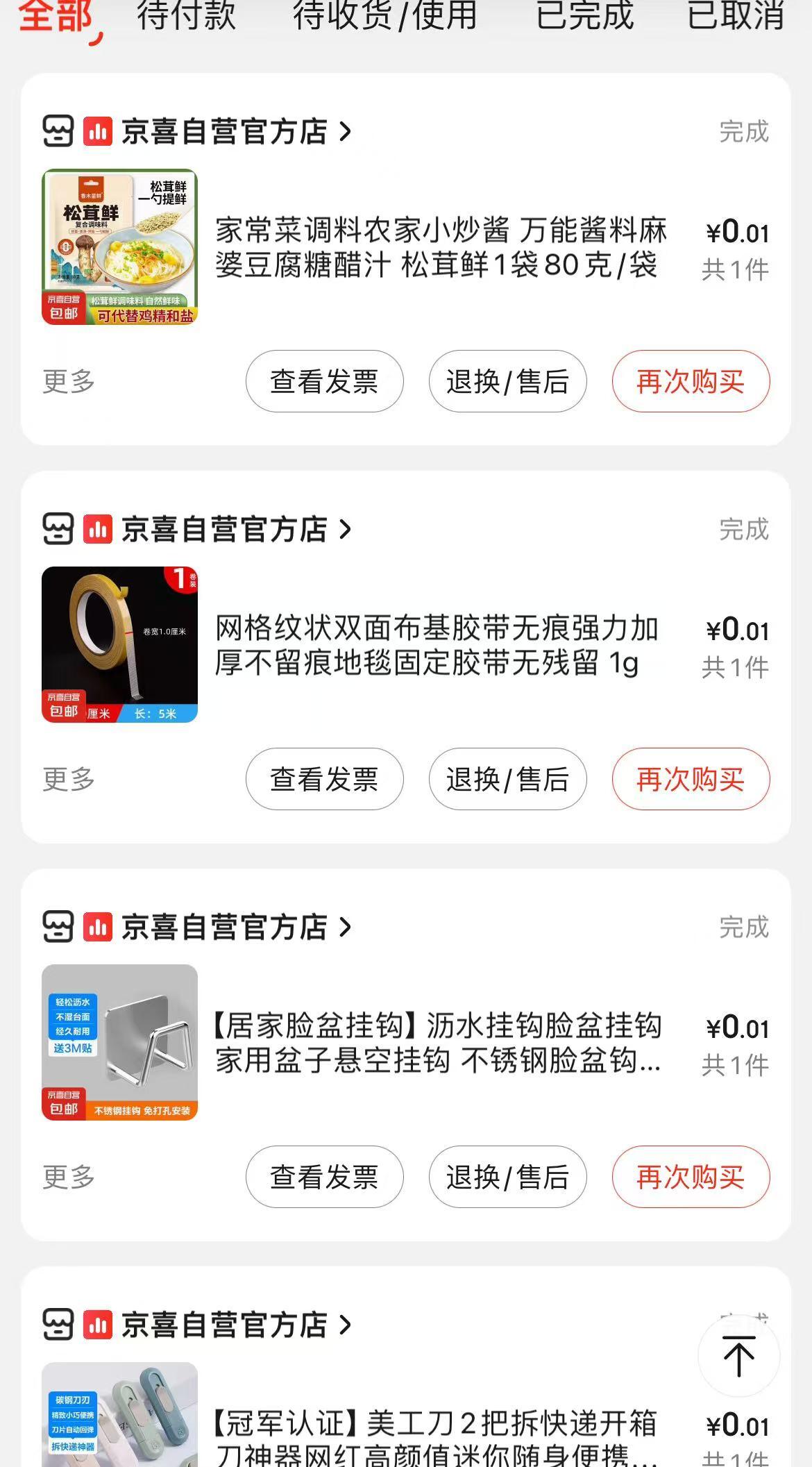Switch to the 待付款 tab

[186, 15]
